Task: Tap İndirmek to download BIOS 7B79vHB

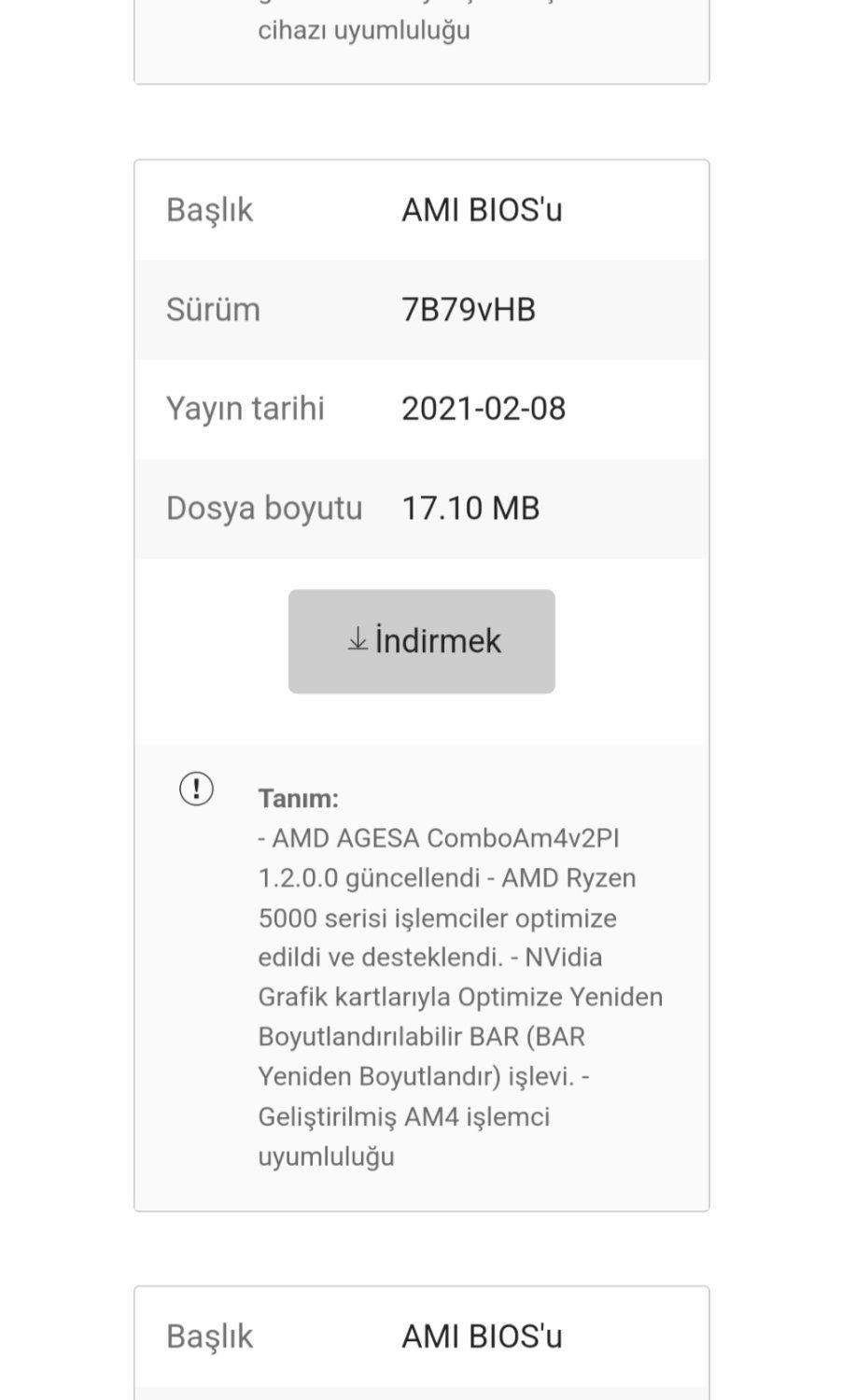Action: 421,641
